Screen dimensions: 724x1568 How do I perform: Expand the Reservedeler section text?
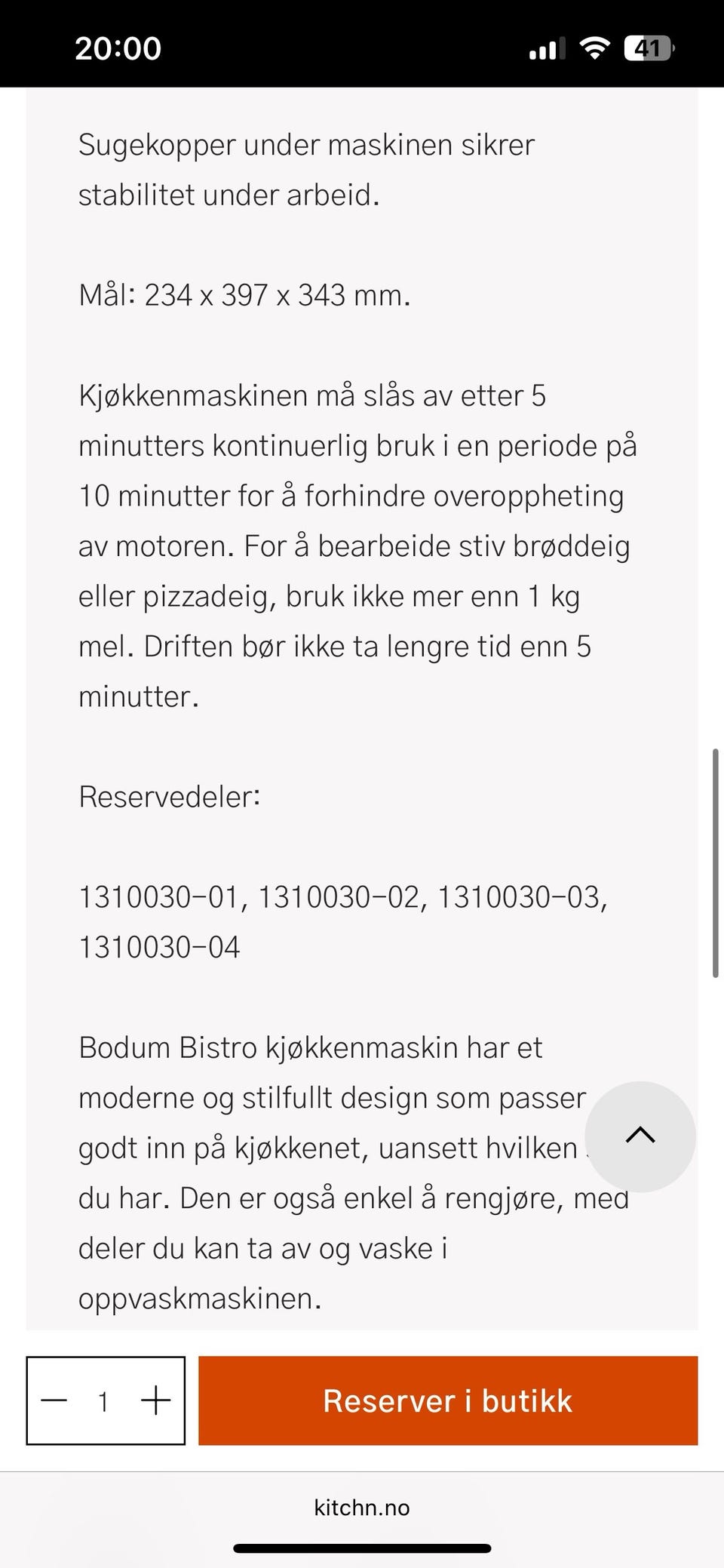169,796
